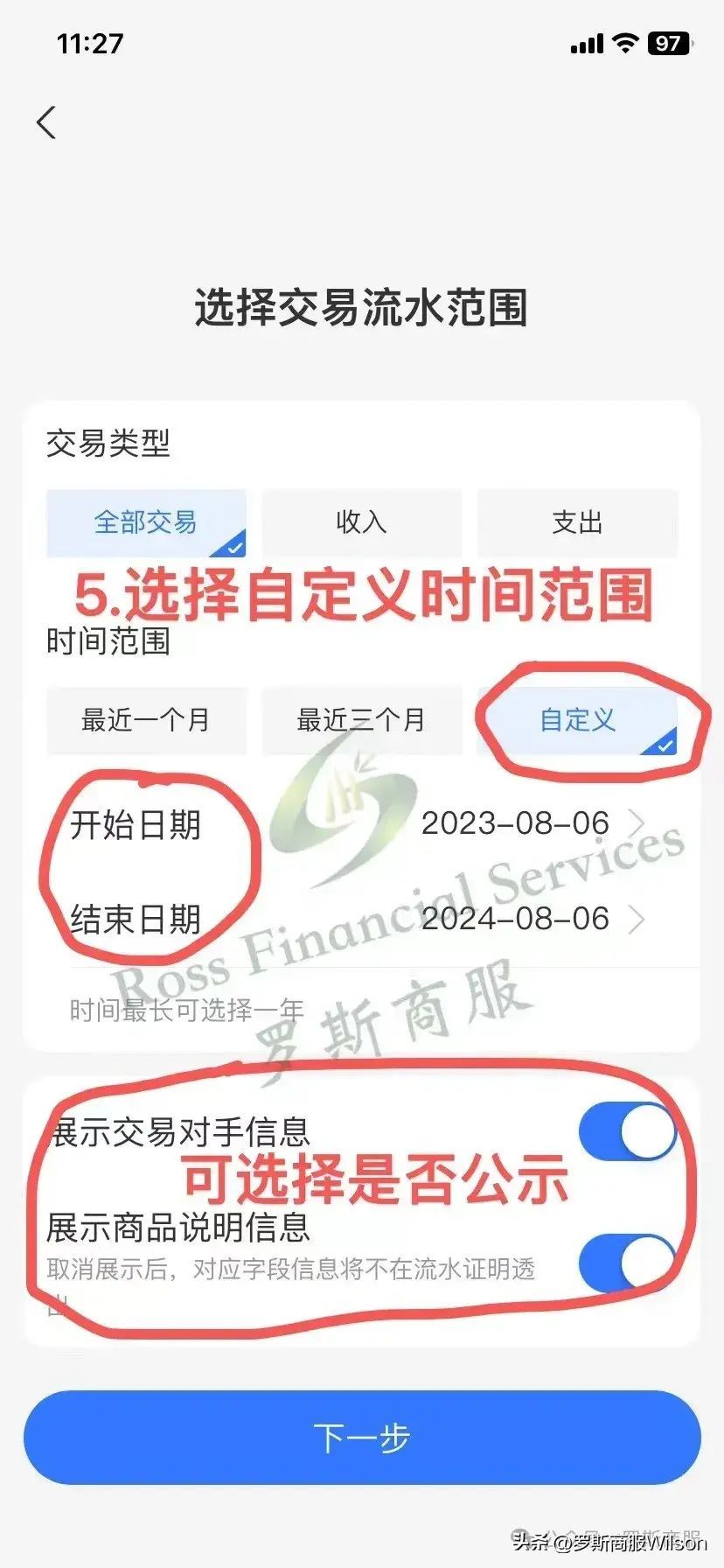This screenshot has height=1568, width=724.
Task: Select the 收入 transaction type
Action: (x=361, y=523)
